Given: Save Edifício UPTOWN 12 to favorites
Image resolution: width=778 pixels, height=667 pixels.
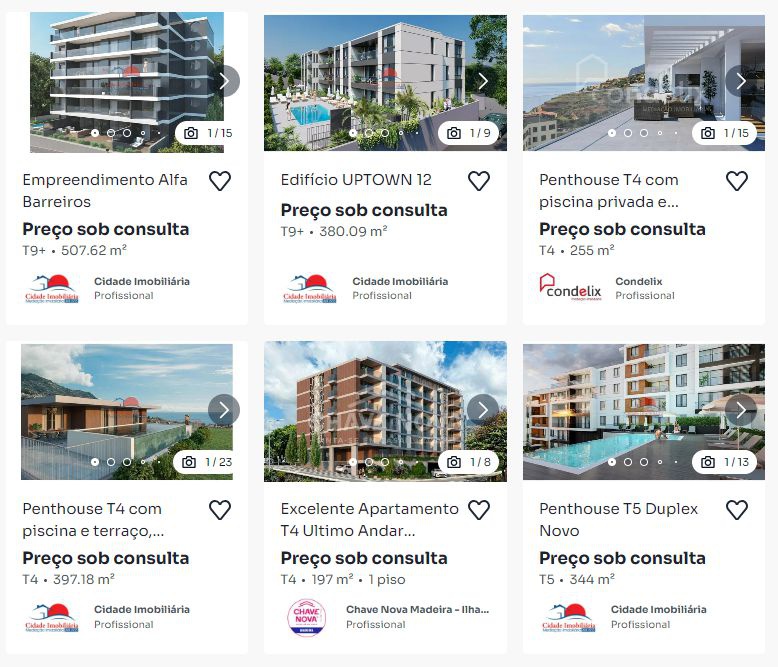Looking at the screenshot, I should [x=479, y=181].
